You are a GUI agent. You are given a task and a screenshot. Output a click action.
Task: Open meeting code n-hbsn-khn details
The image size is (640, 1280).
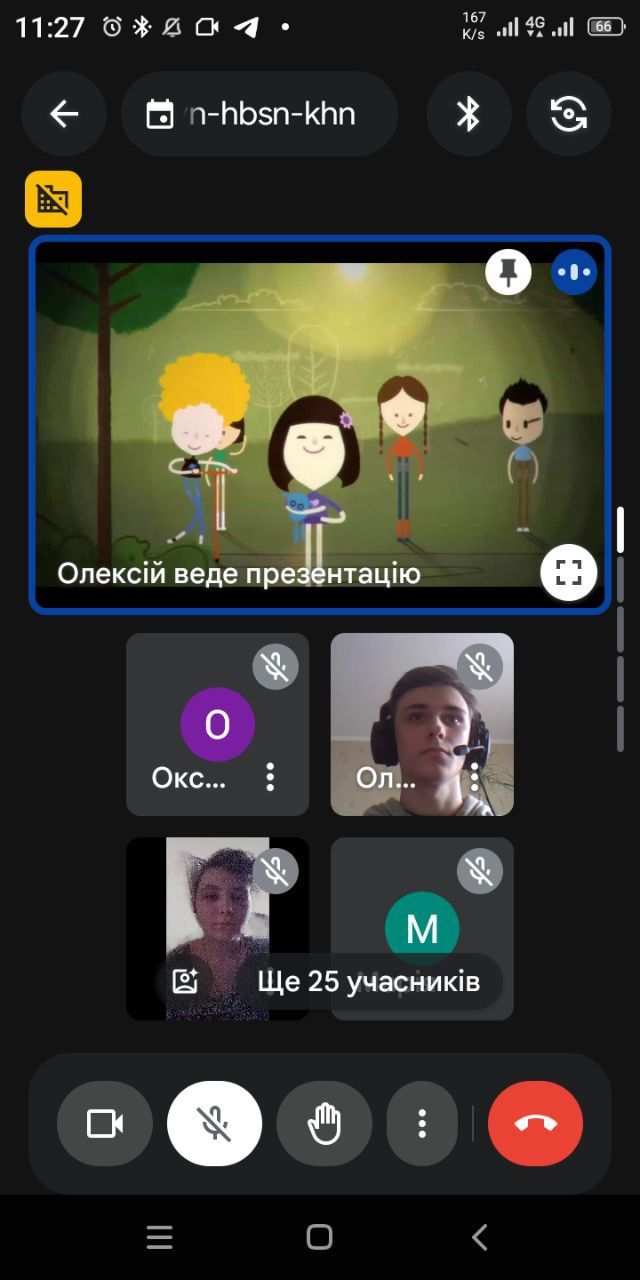tap(259, 114)
